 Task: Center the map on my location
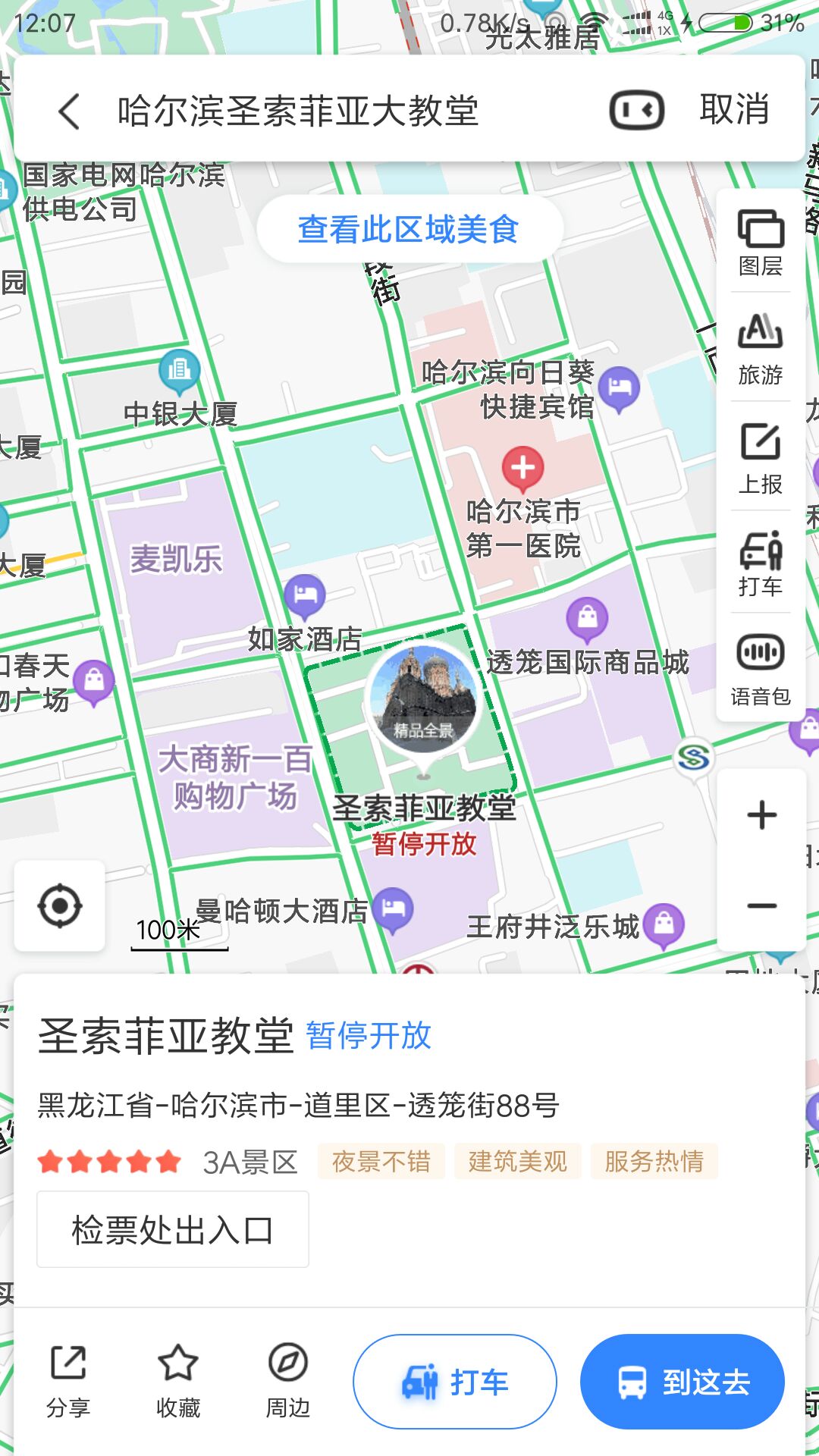point(60,905)
